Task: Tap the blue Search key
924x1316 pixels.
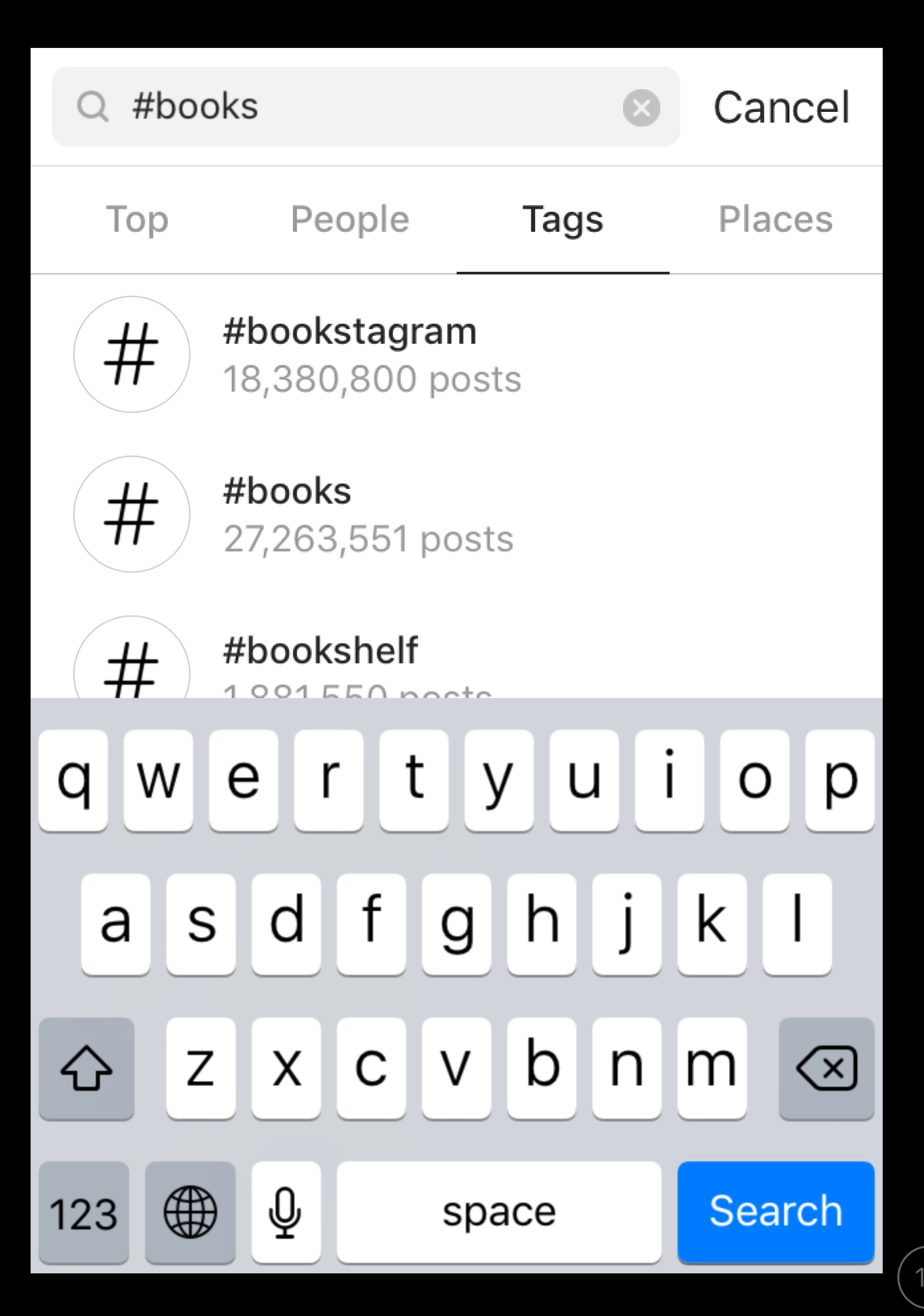Action: (775, 1211)
